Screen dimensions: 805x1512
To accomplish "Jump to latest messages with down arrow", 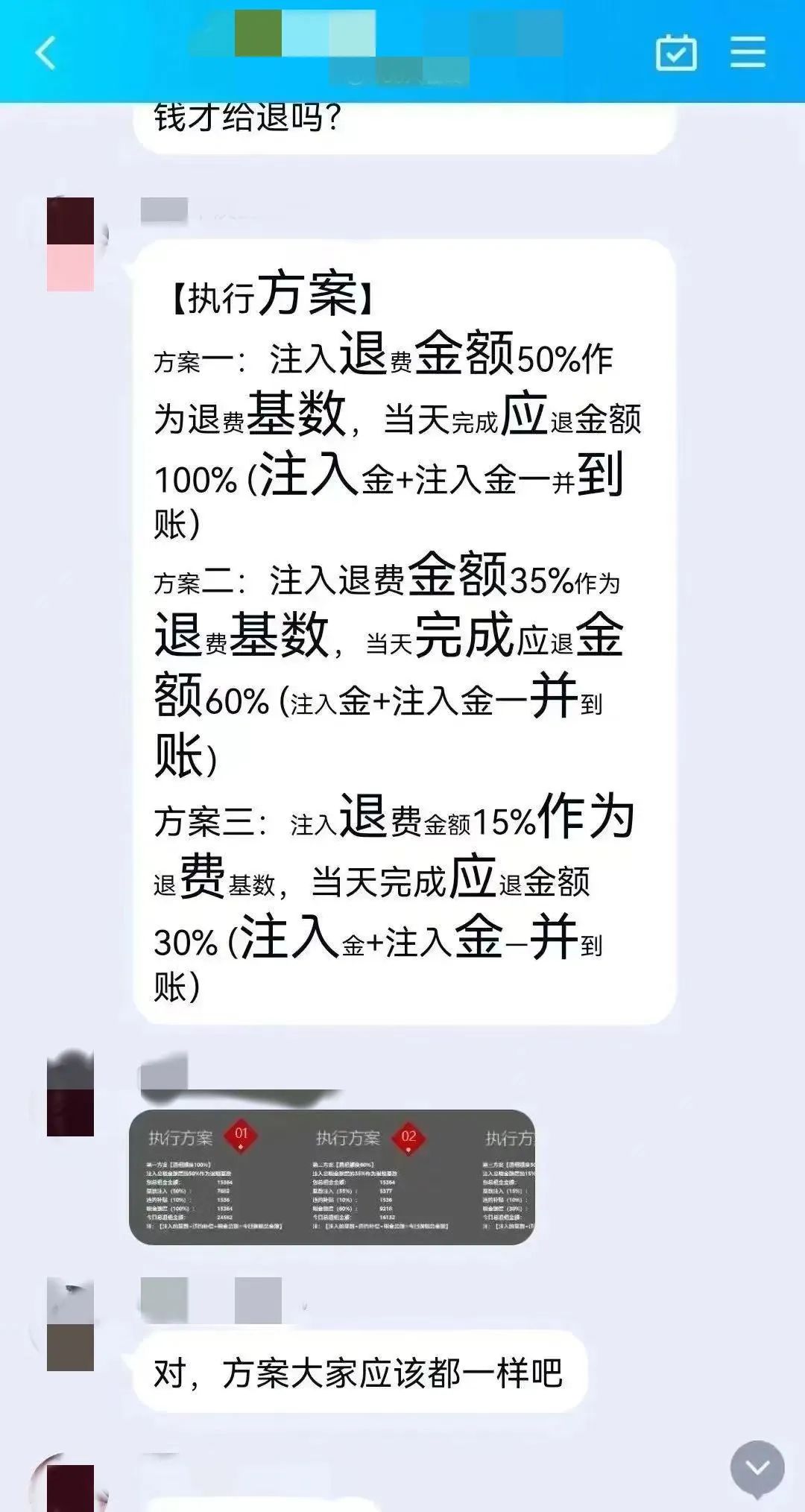I will click(x=757, y=1468).
